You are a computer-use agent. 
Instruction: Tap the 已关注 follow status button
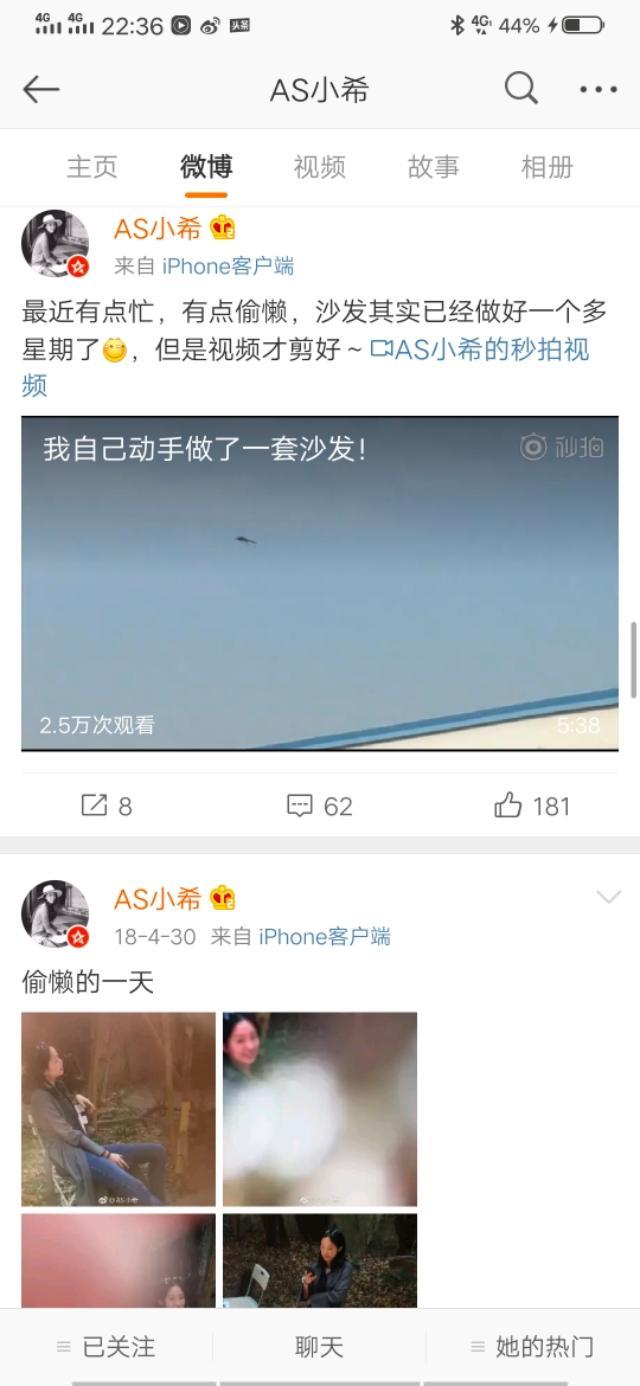(x=106, y=1347)
